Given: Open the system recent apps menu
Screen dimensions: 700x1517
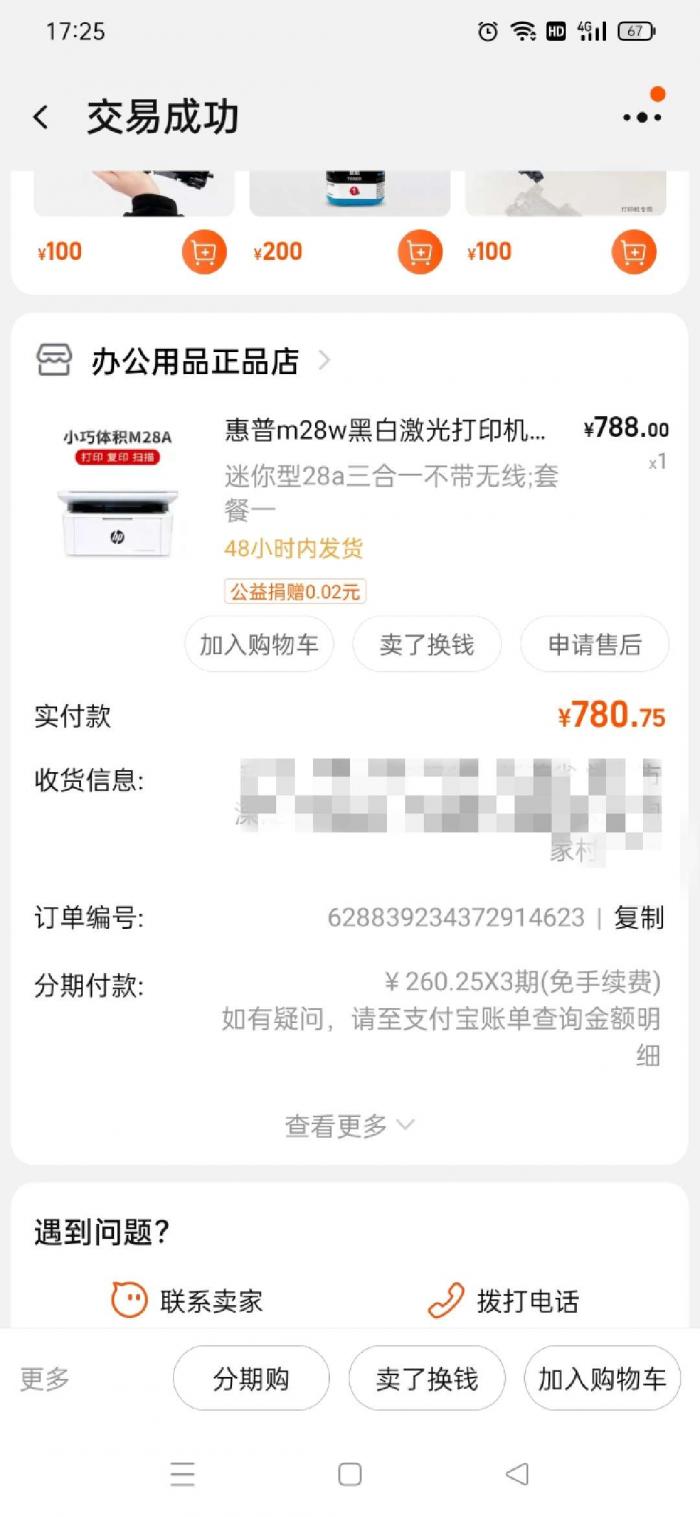Looking at the screenshot, I should [x=182, y=1474].
